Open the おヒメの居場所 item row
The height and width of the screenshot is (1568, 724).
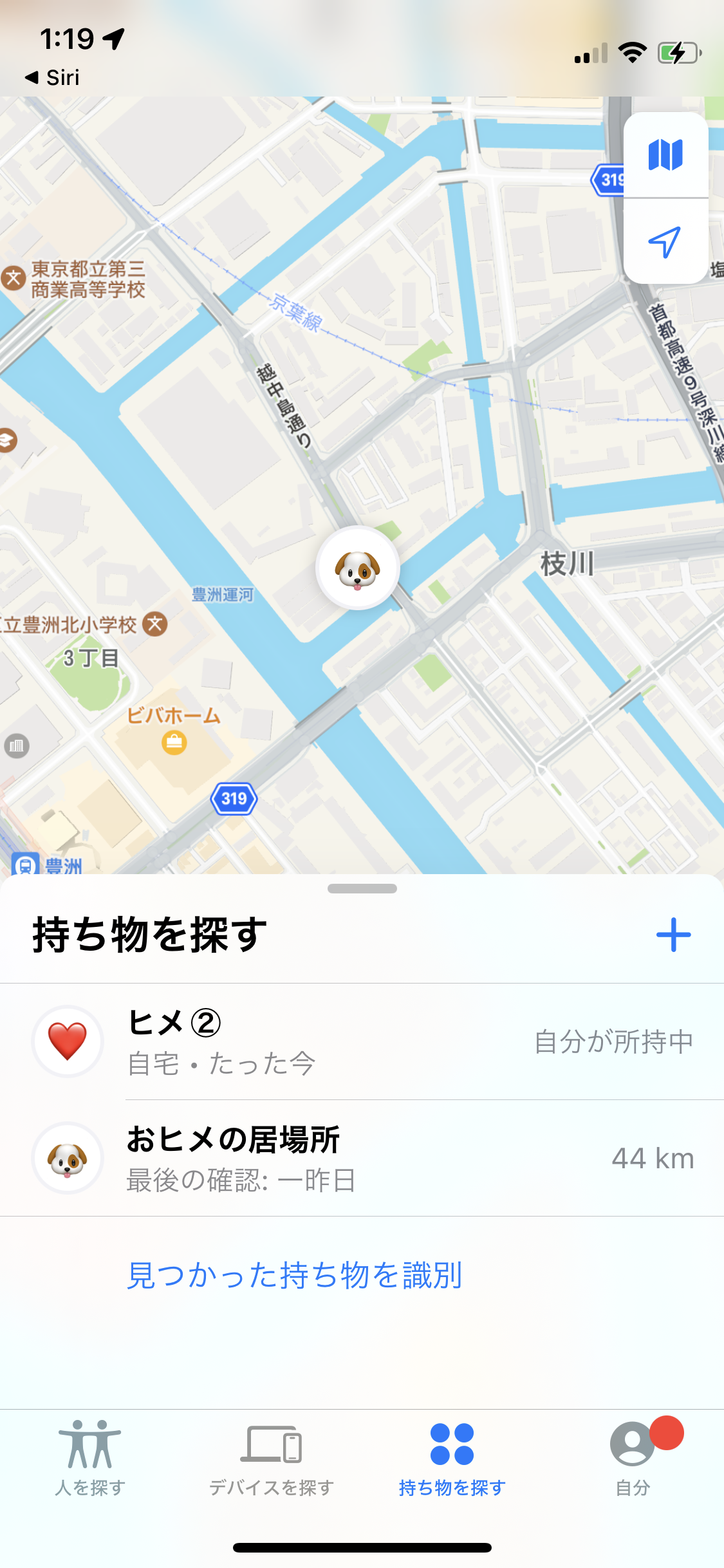(362, 1159)
